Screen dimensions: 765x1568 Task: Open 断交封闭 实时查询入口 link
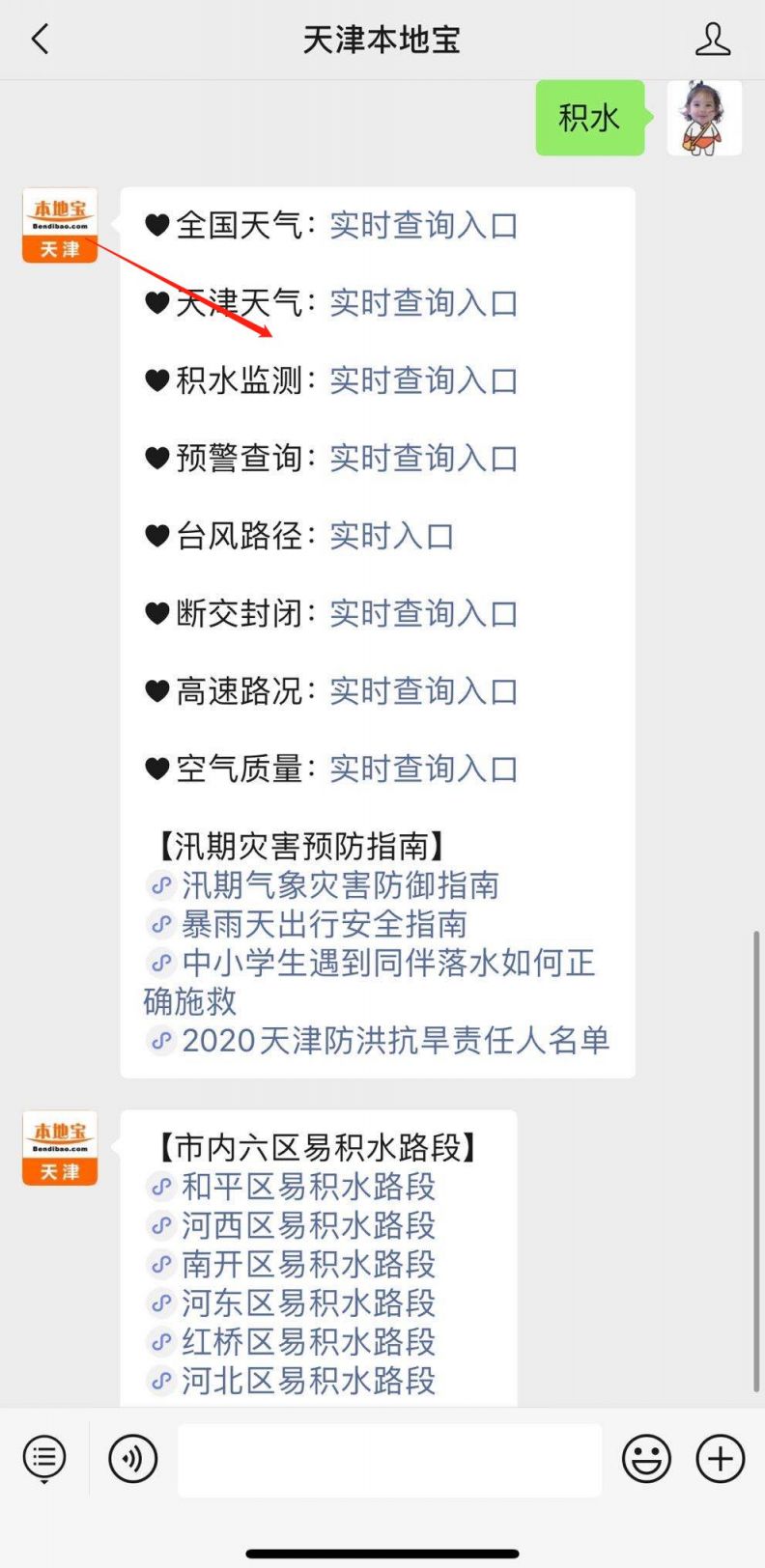click(424, 613)
